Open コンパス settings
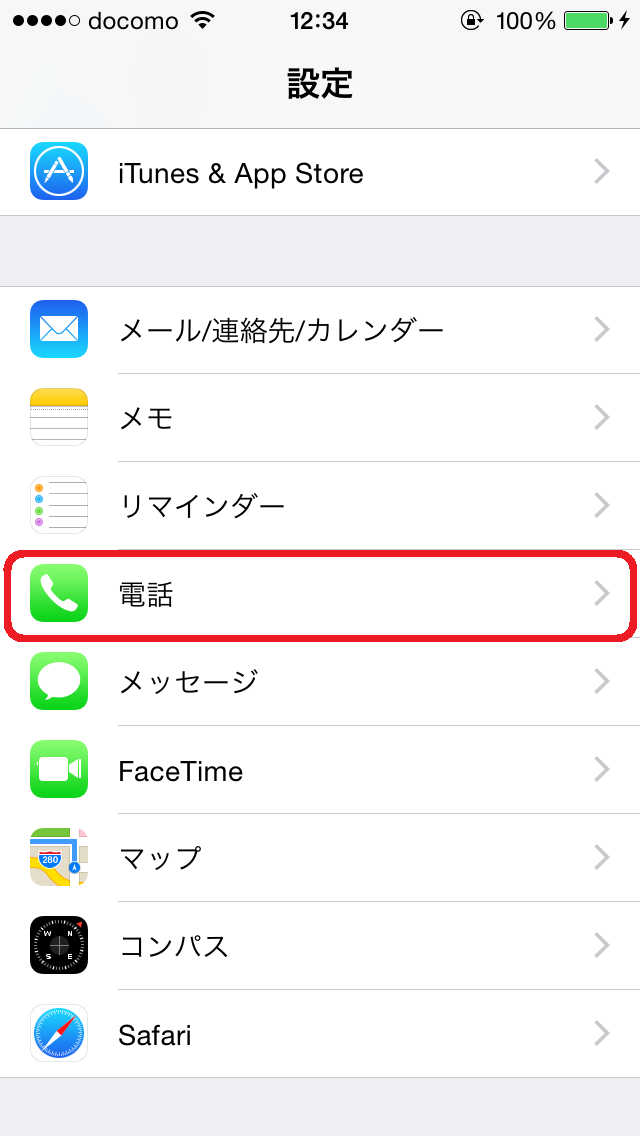The width and height of the screenshot is (640, 1136). pos(320,945)
